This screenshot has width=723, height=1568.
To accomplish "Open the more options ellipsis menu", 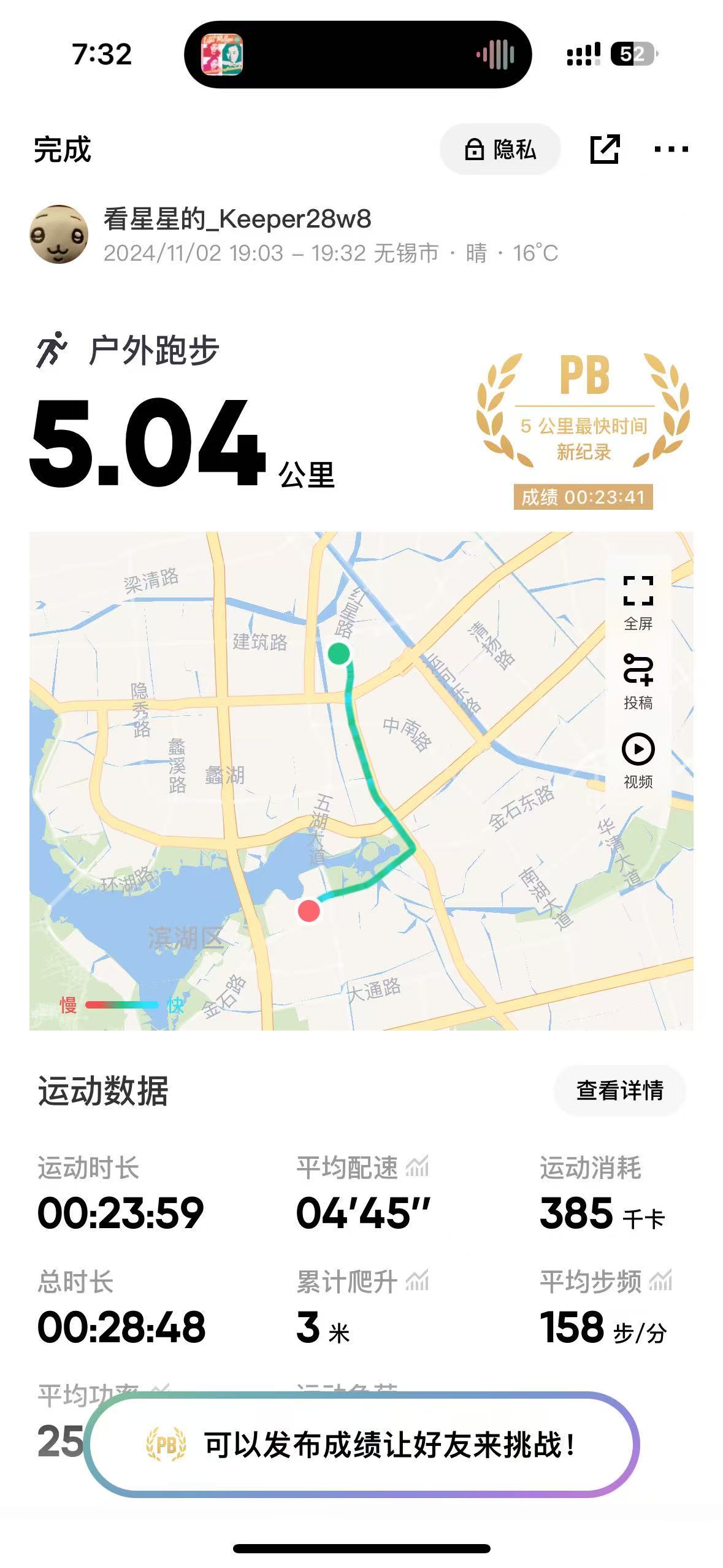I will [x=671, y=149].
